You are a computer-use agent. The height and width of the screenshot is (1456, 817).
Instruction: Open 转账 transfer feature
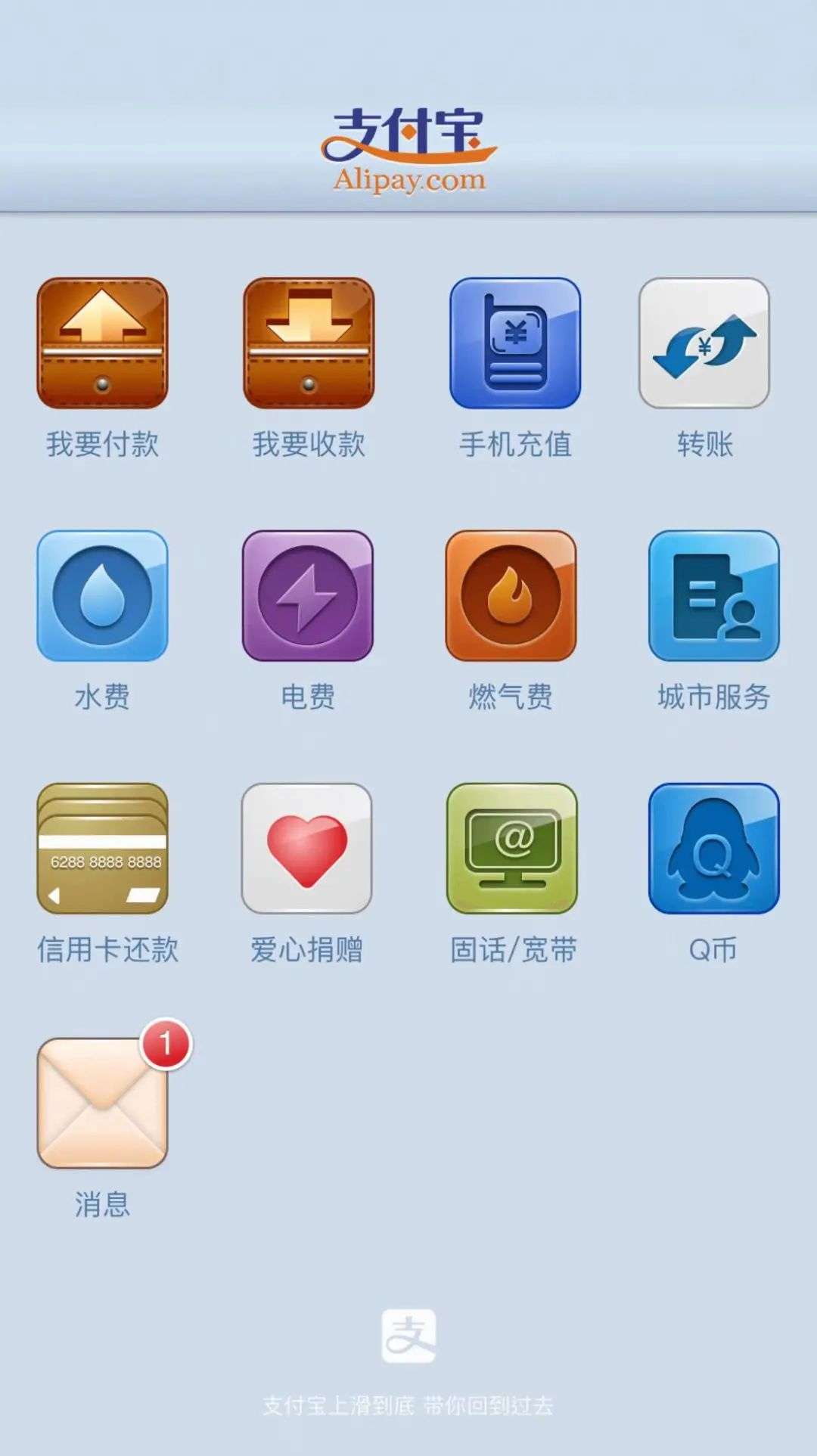coord(704,343)
